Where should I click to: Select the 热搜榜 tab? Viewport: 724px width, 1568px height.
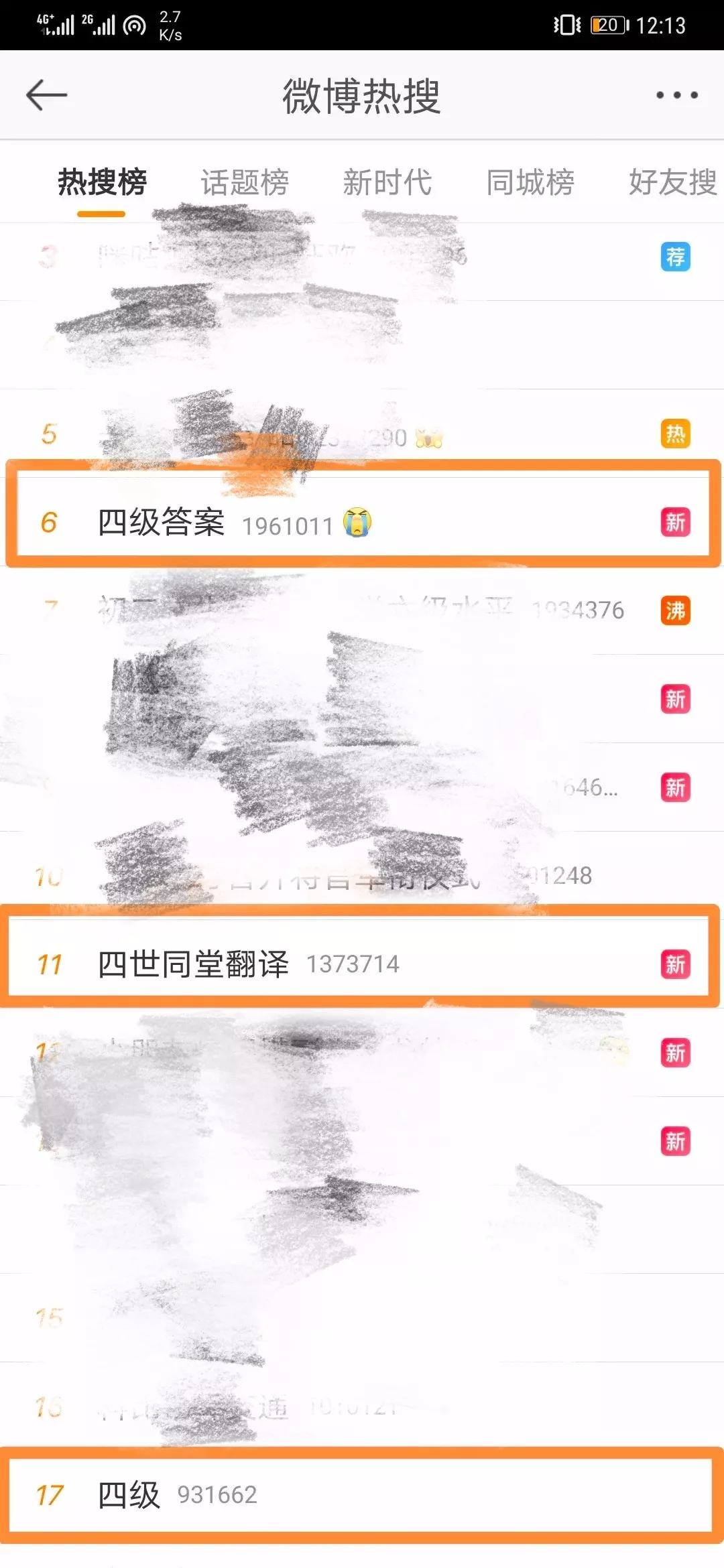pos(102,182)
